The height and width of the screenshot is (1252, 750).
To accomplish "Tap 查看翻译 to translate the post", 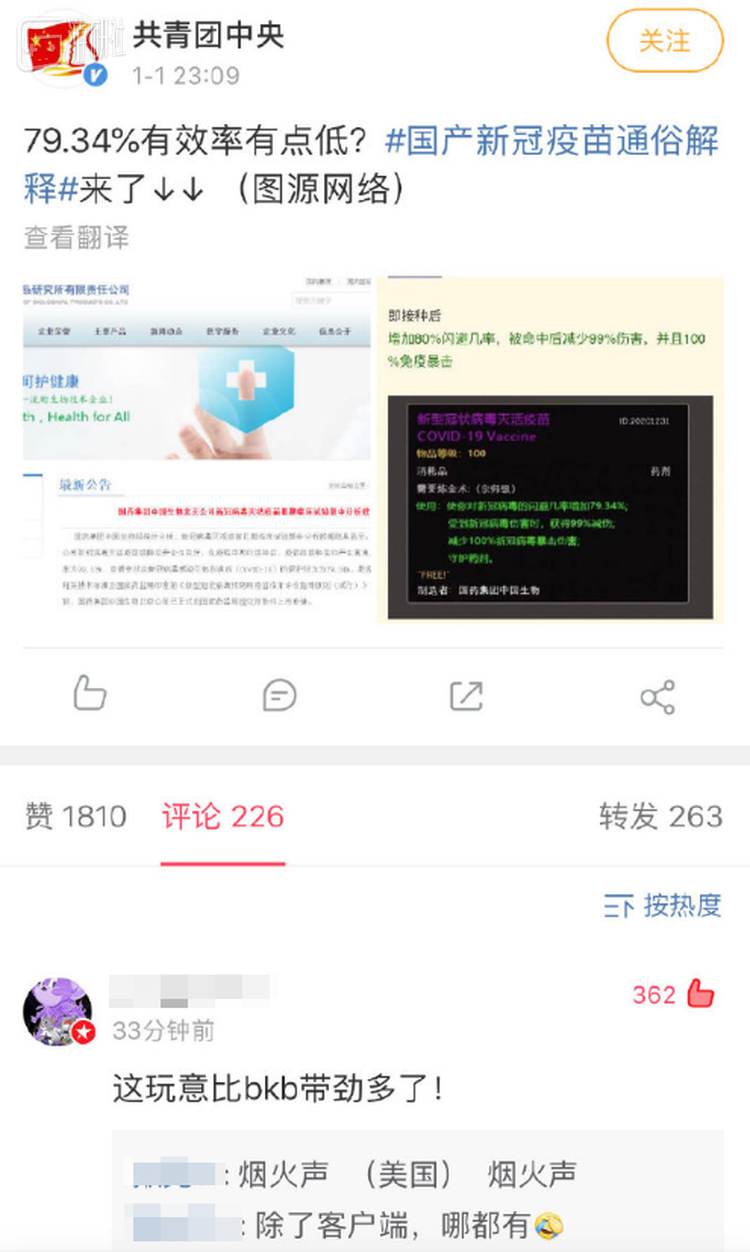I will point(77,237).
